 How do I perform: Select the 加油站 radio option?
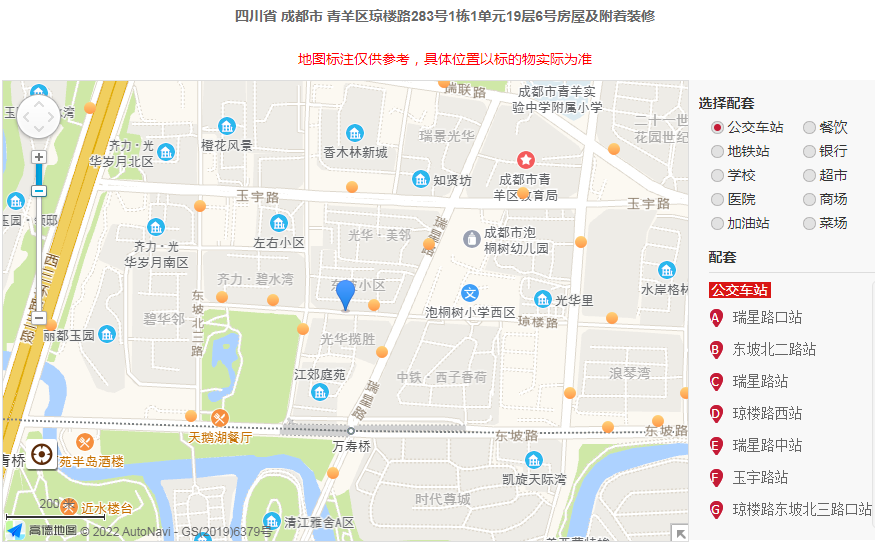point(717,224)
